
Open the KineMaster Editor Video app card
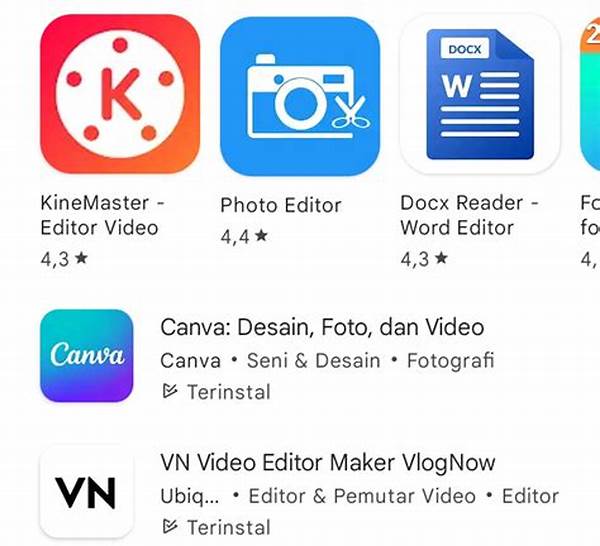coord(120,96)
